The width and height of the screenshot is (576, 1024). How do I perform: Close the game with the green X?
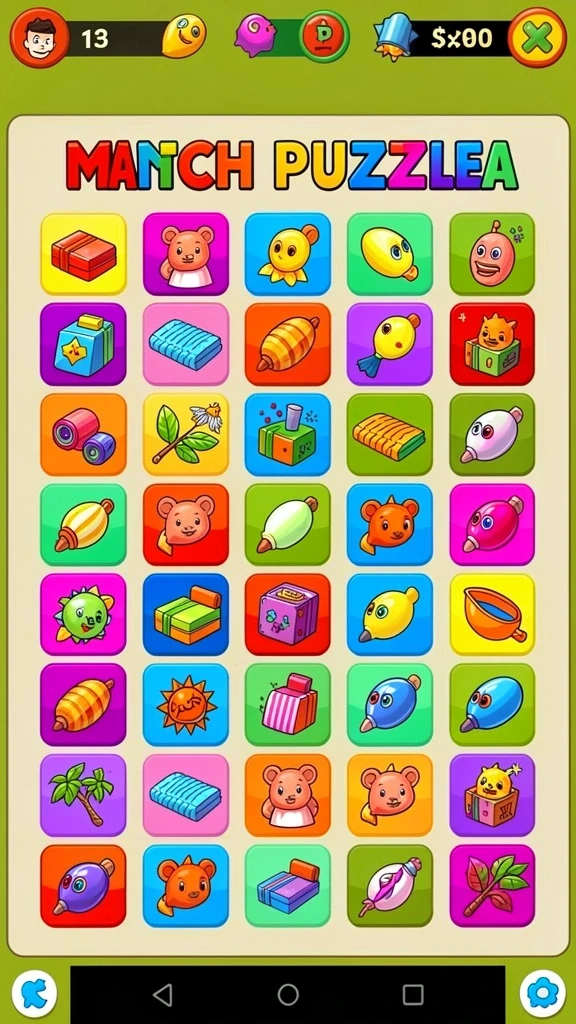pos(537,37)
